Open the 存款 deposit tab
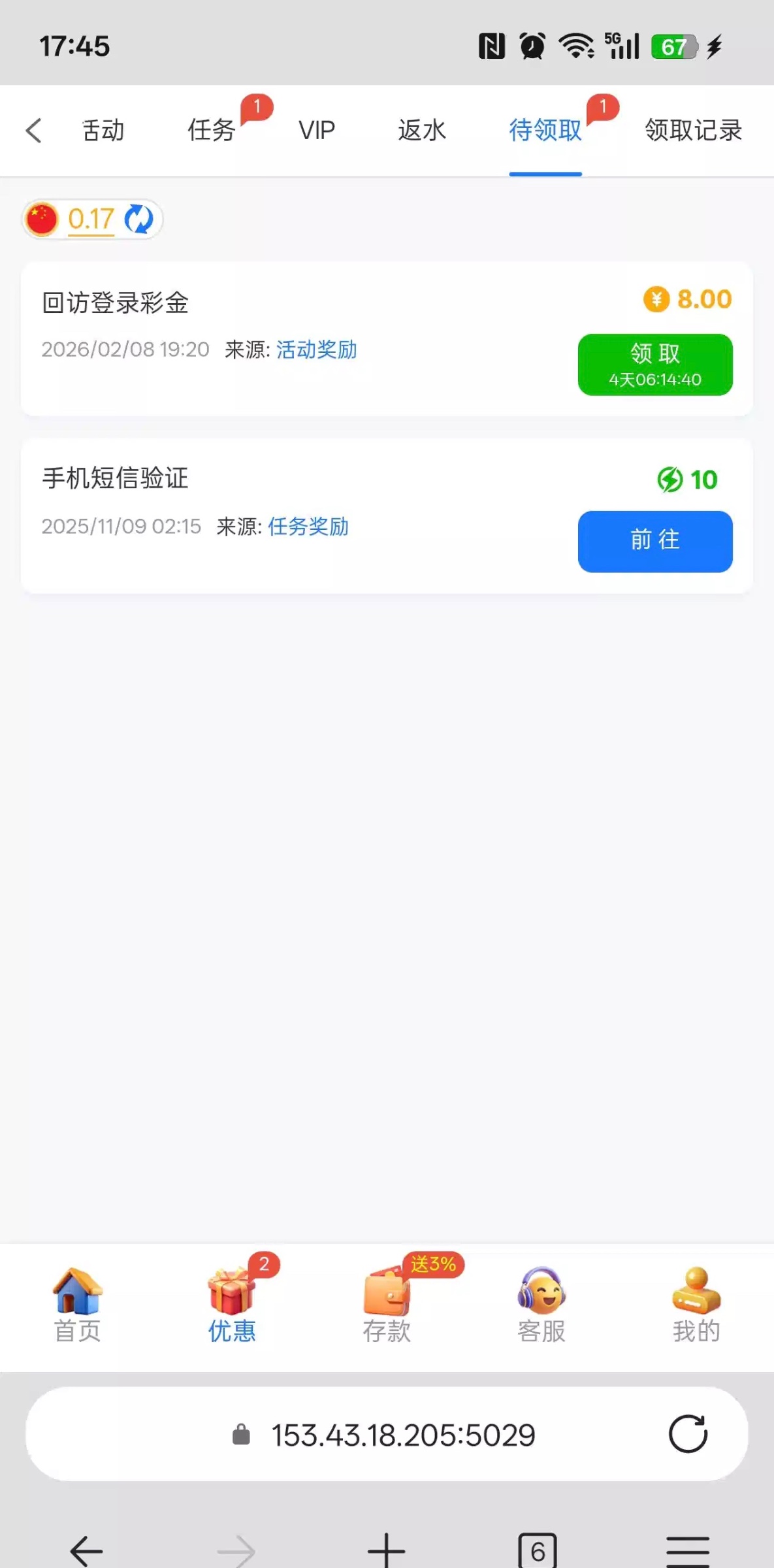 point(387,1304)
